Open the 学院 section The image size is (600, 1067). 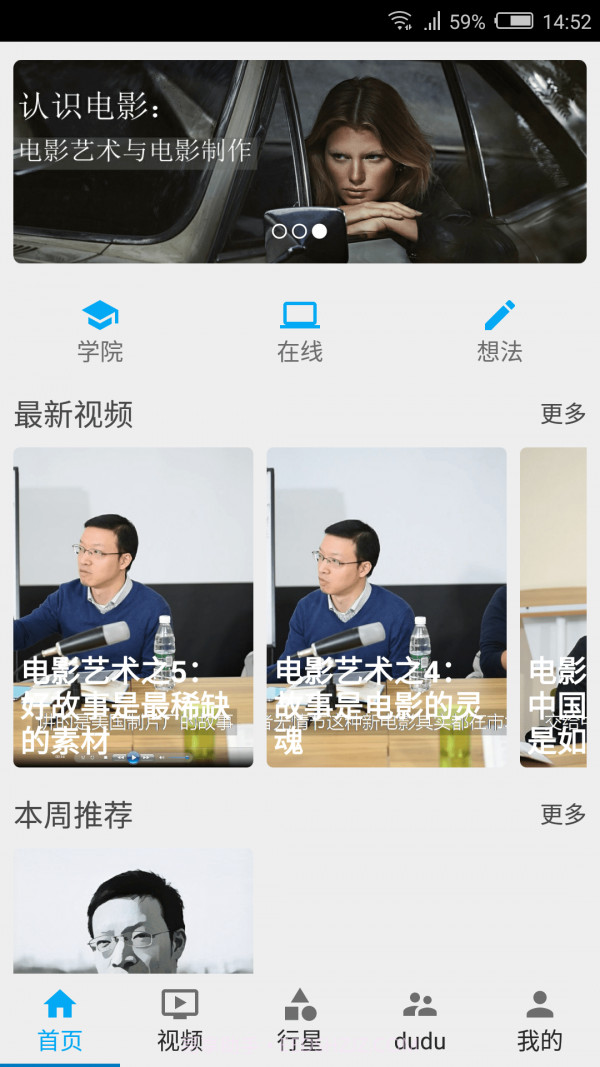pyautogui.click(x=100, y=331)
